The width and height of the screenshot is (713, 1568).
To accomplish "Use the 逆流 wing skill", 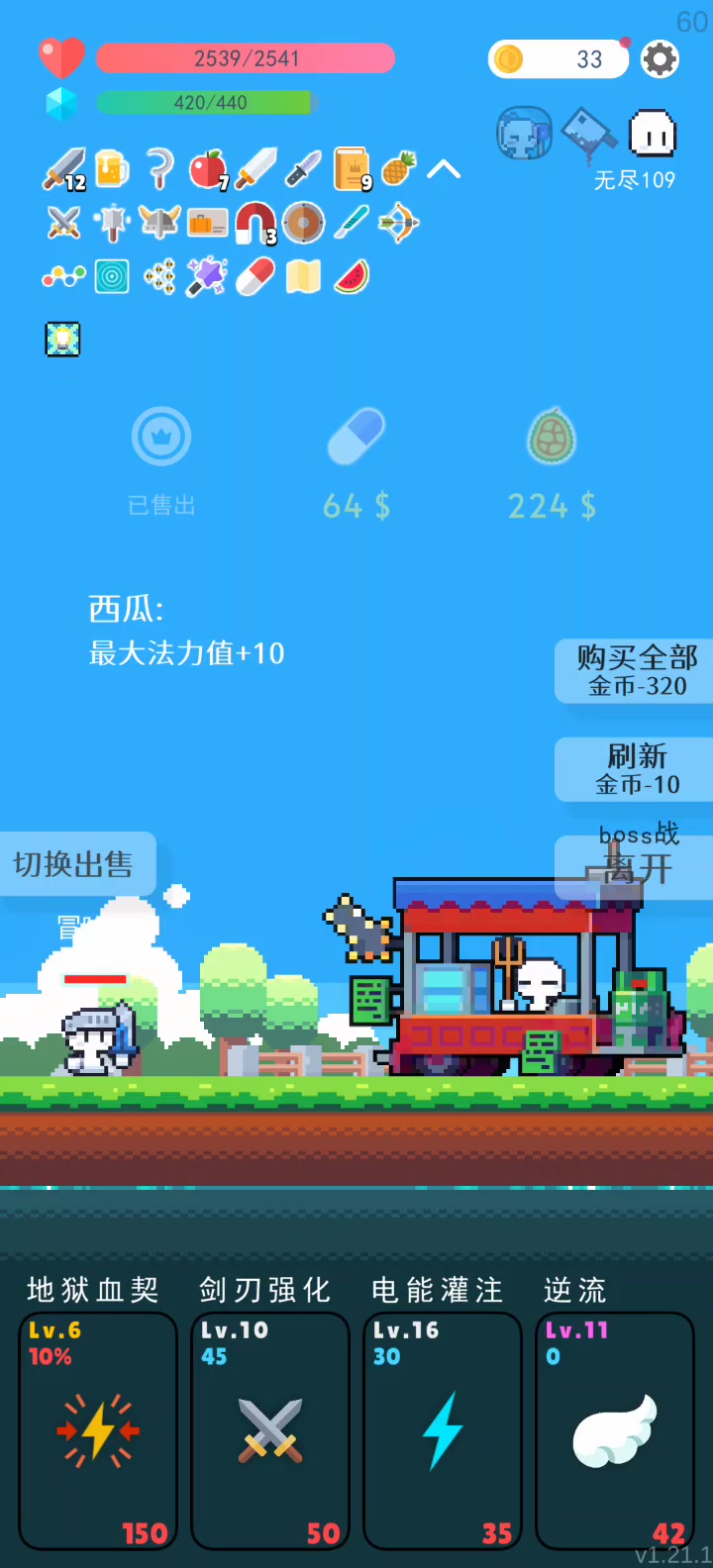I will point(615,1430).
